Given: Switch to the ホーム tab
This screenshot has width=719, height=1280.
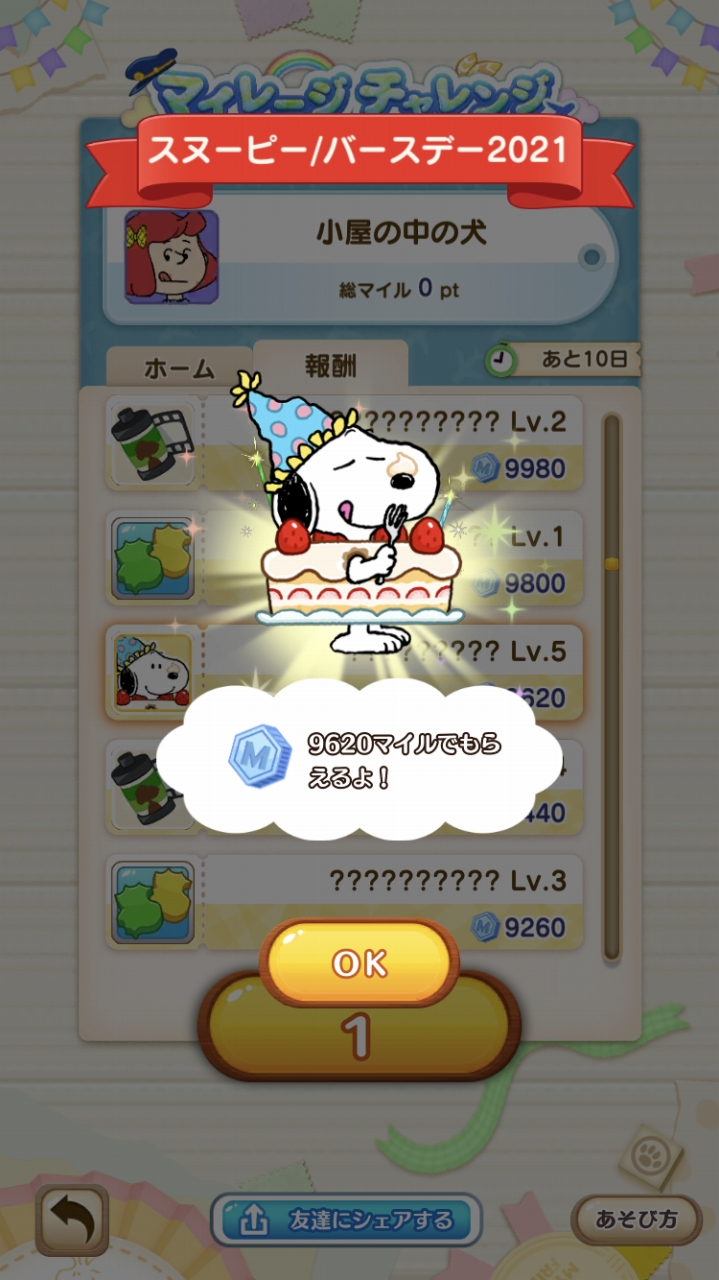Looking at the screenshot, I should click(x=179, y=368).
